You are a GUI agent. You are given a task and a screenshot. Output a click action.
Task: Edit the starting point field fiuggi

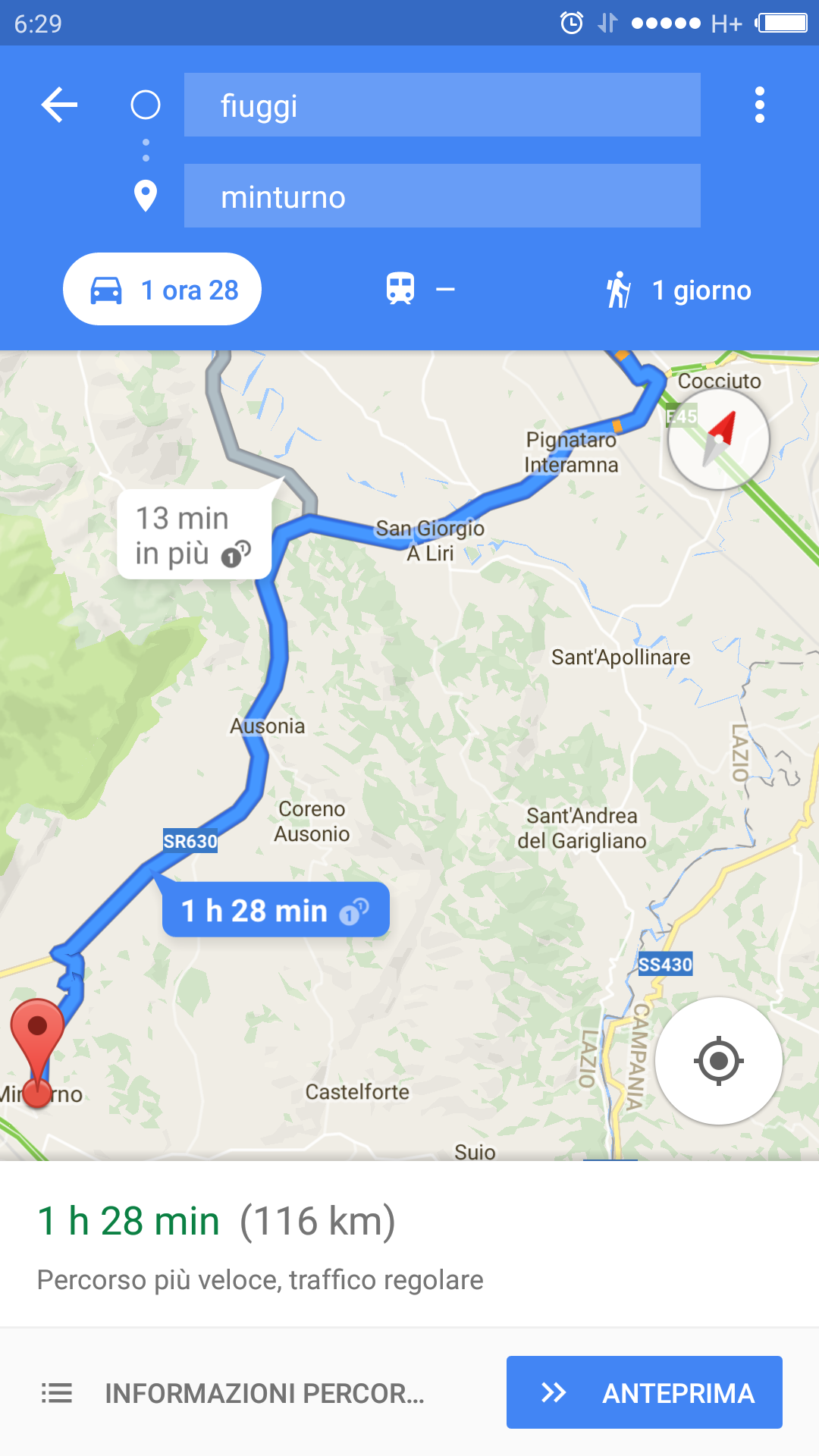pos(441,105)
